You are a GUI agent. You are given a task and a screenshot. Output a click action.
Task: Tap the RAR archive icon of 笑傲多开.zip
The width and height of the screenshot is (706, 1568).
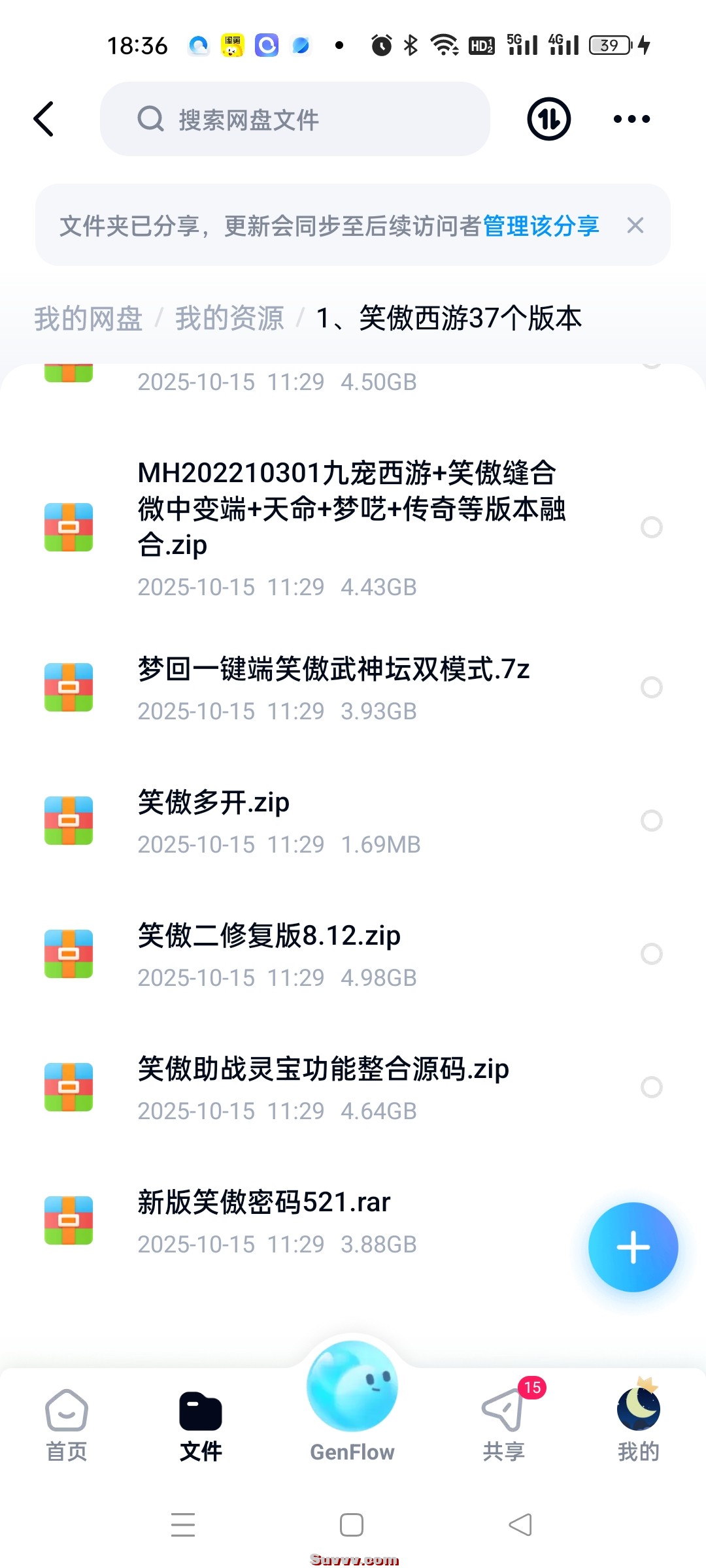(67, 820)
